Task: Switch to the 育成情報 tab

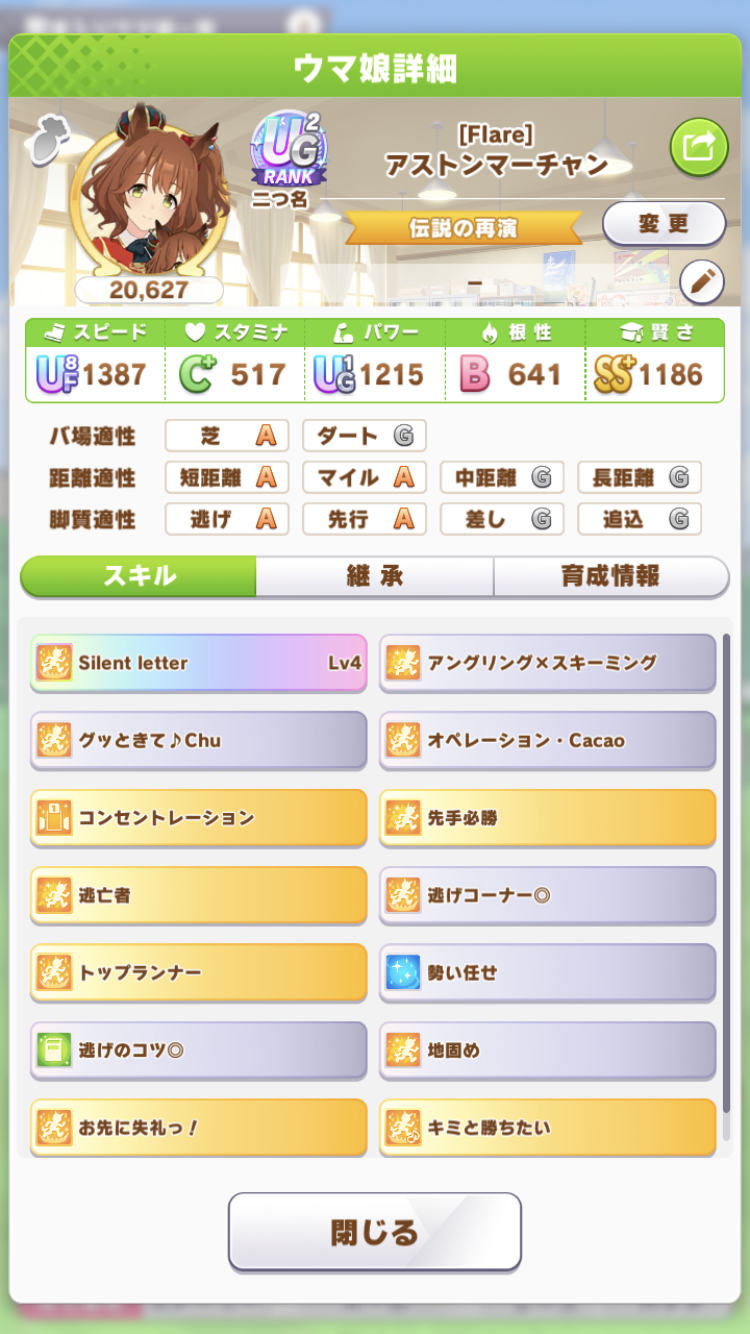Action: [610, 576]
